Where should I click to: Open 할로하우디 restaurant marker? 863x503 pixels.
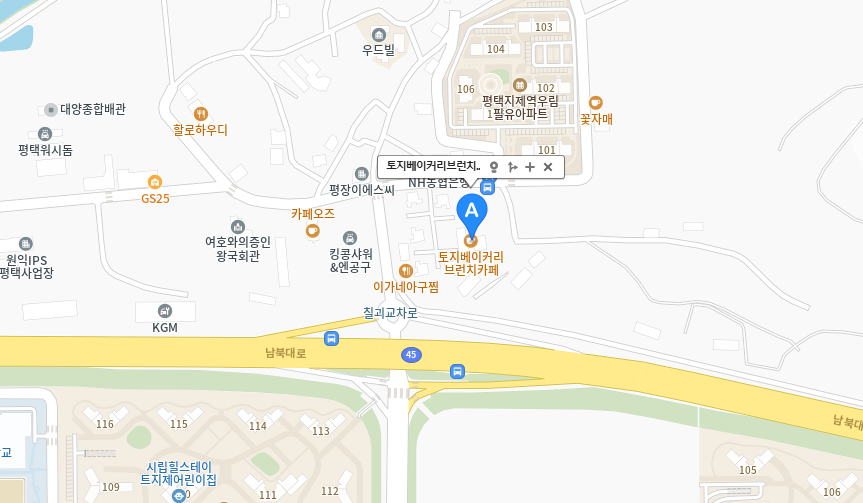[x=201, y=114]
